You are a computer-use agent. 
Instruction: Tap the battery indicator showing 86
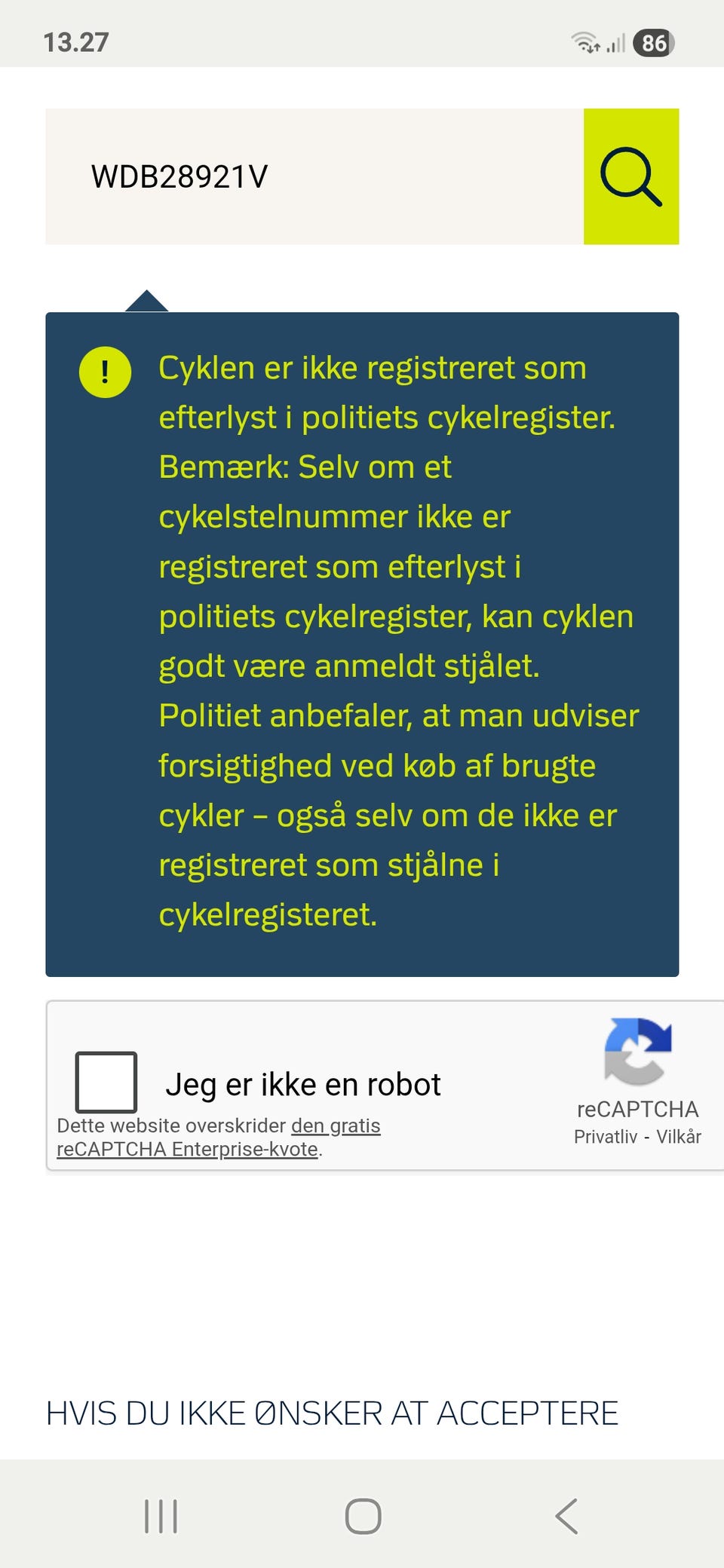pos(653,43)
